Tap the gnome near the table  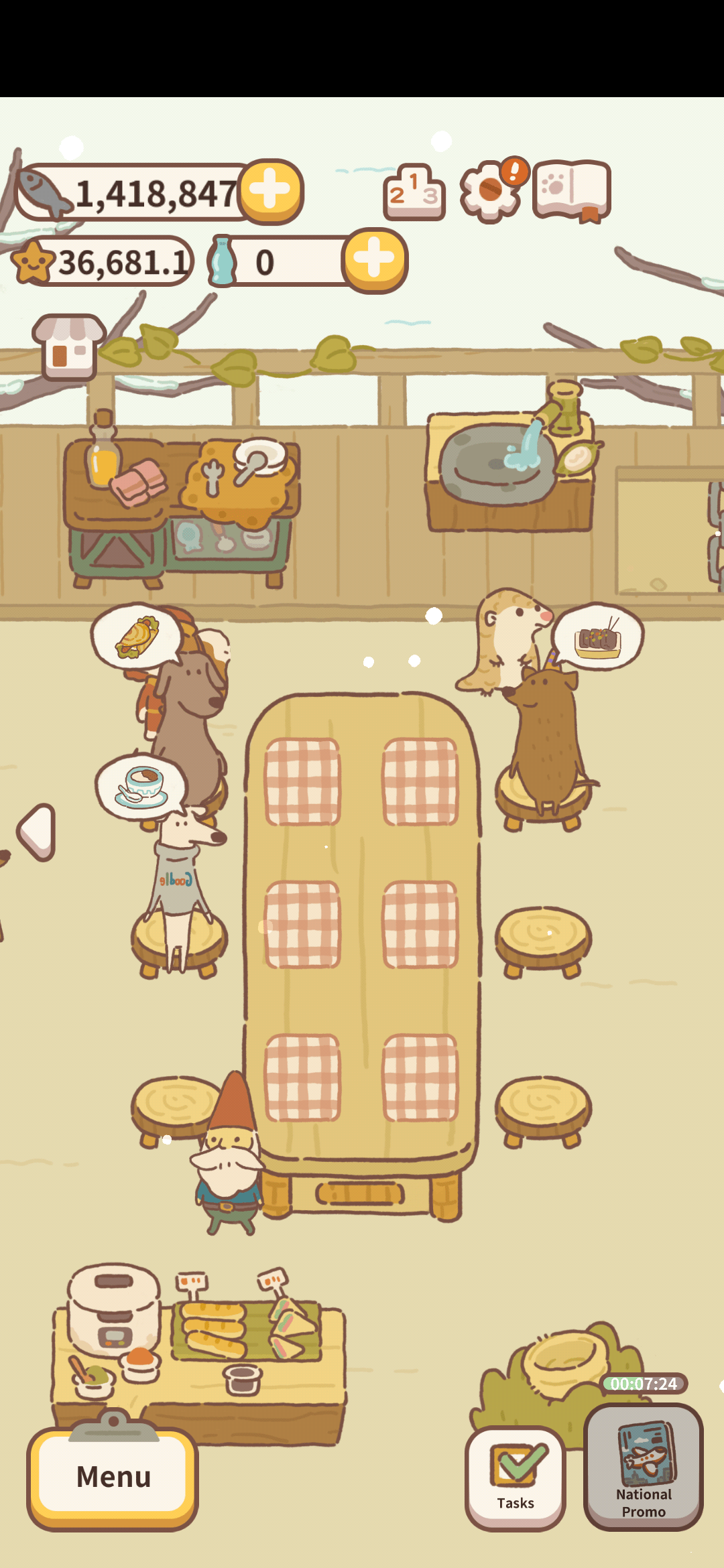pyautogui.click(x=228, y=1159)
